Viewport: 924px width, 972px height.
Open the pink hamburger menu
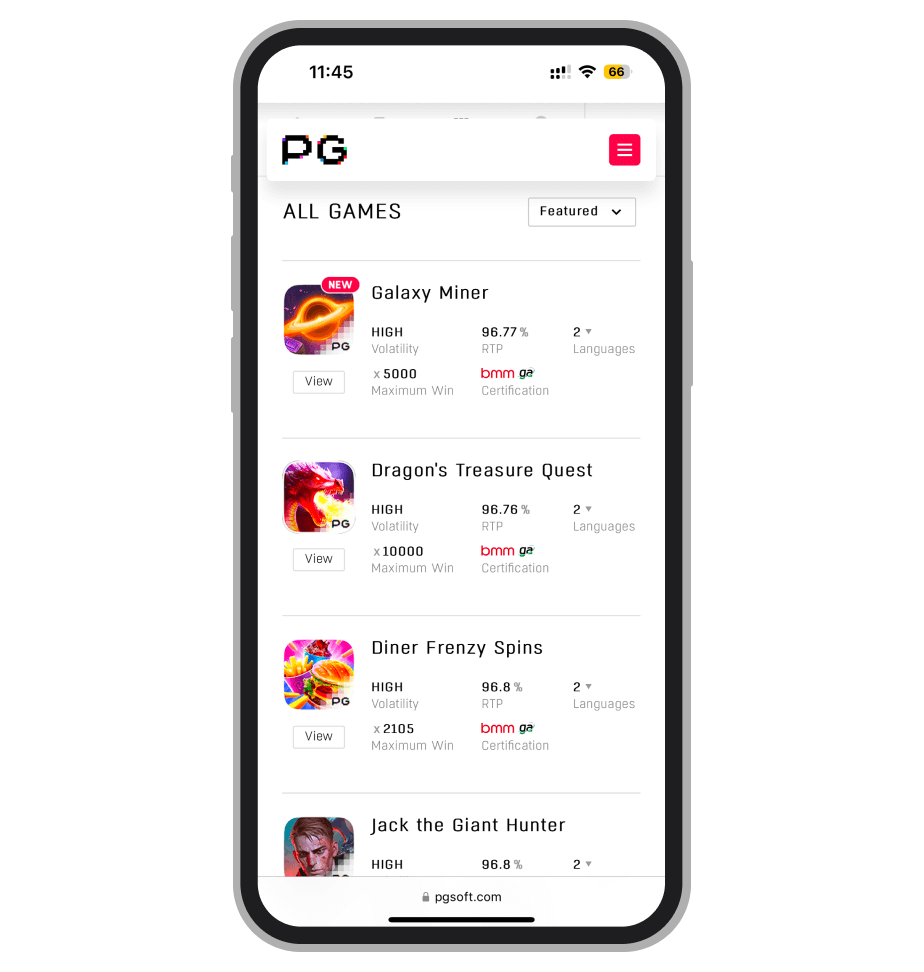(624, 150)
